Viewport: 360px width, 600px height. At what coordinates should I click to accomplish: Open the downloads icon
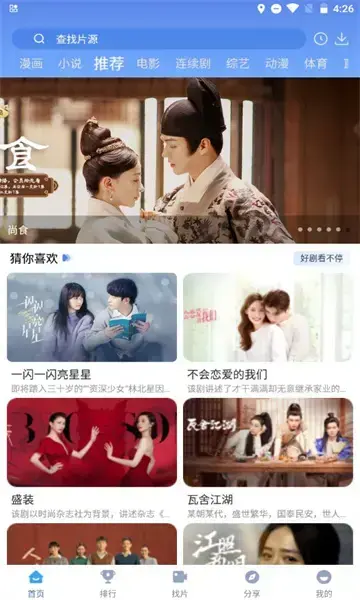[342, 39]
